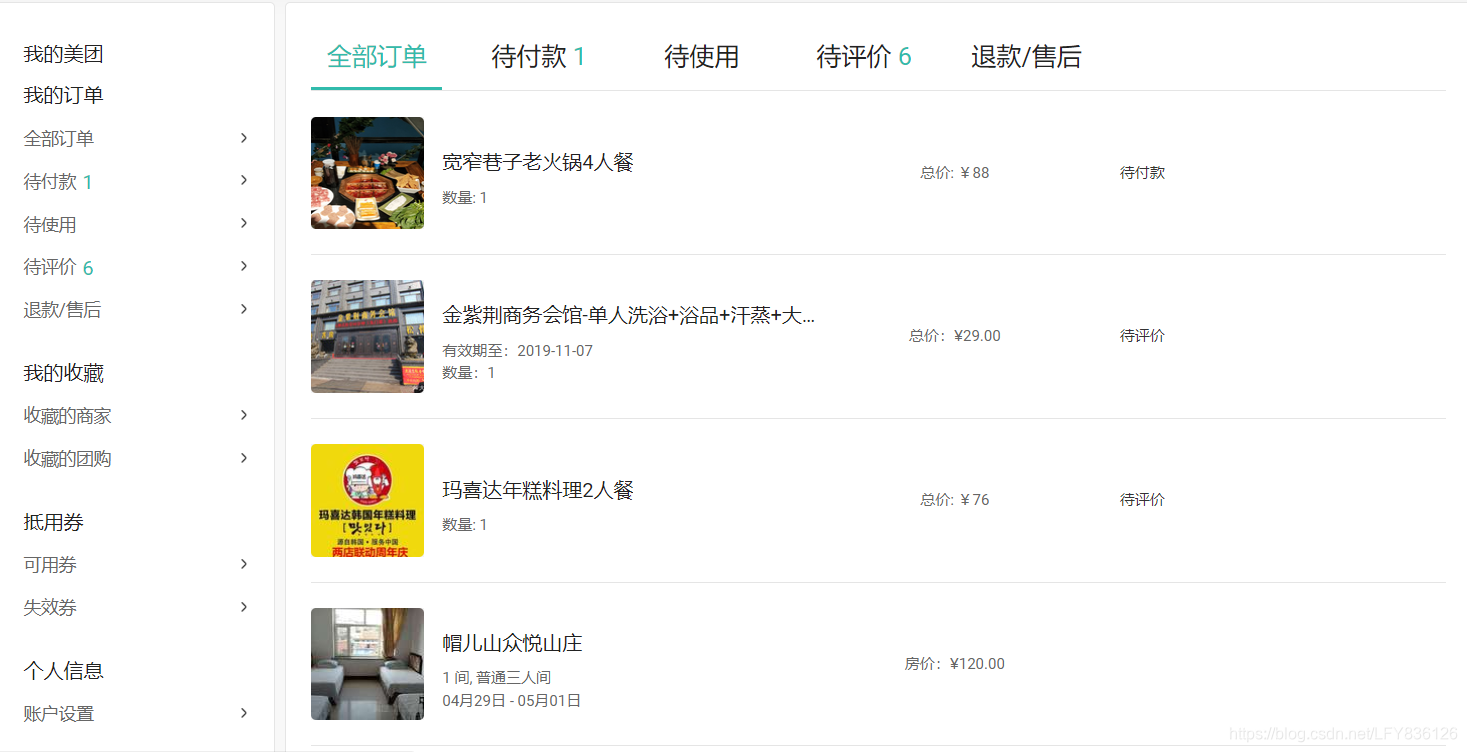Image resolution: width=1467 pixels, height=752 pixels.
Task: Open the 金紫荆商务会馆 order
Action: (628, 316)
